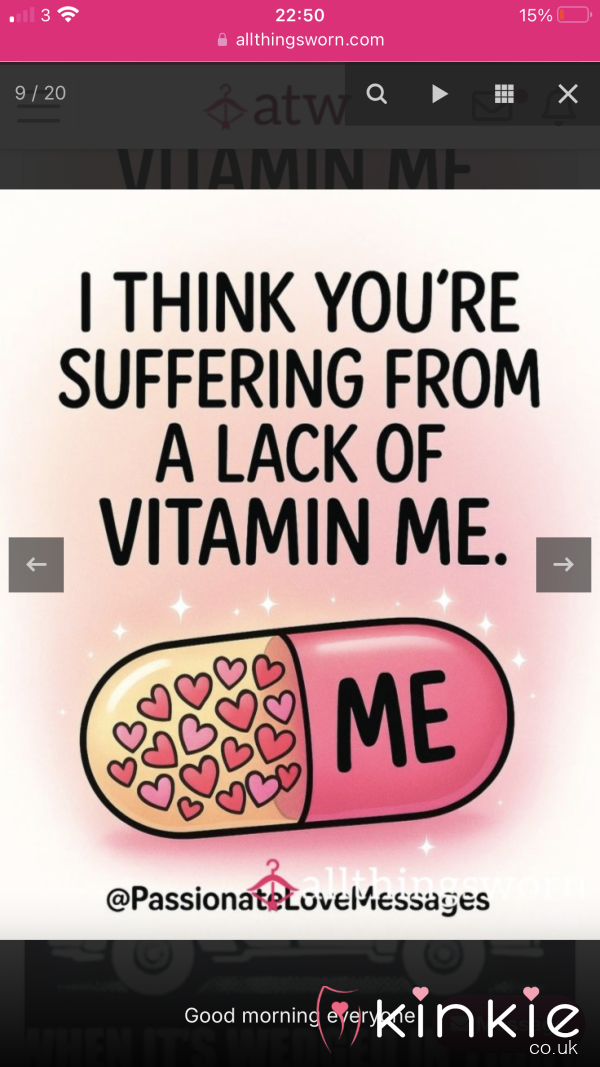
Task: Close the image lightbox
Action: [568, 94]
